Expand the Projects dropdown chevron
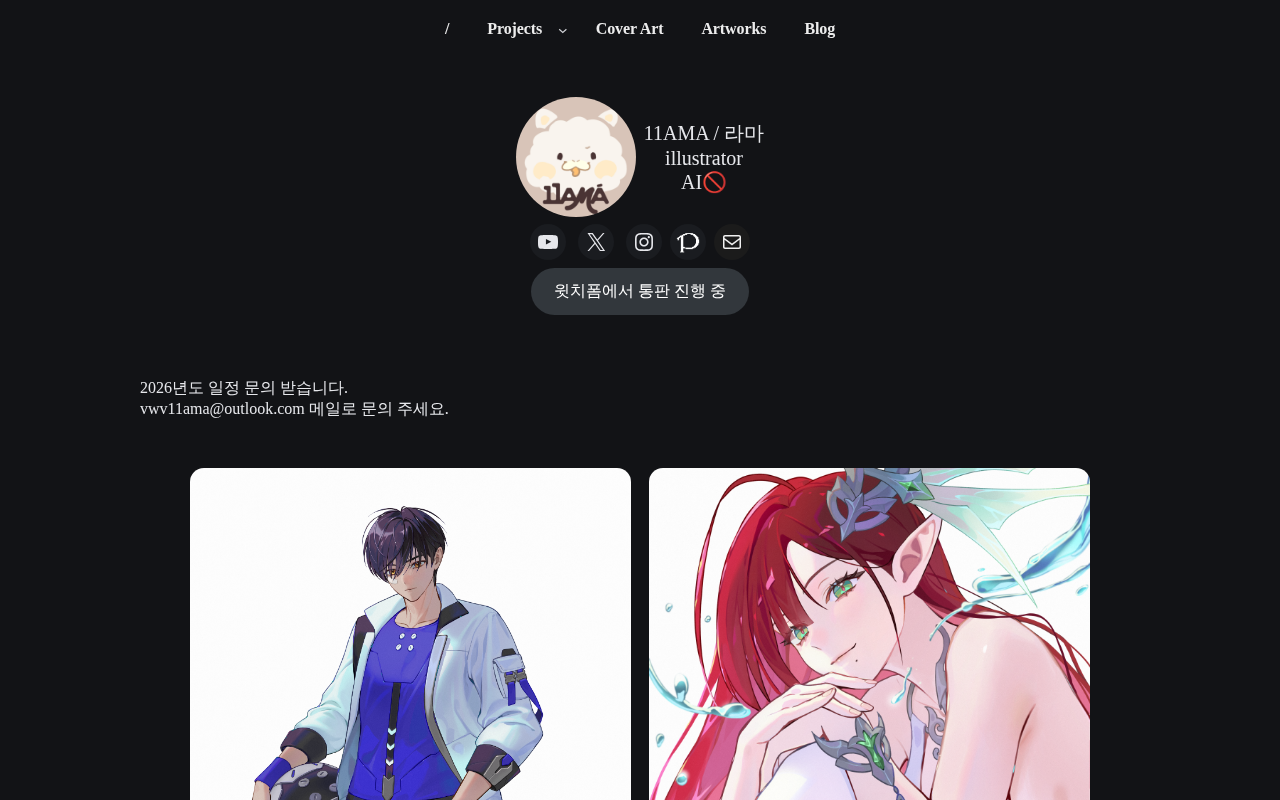The image size is (1280, 800). click(563, 30)
